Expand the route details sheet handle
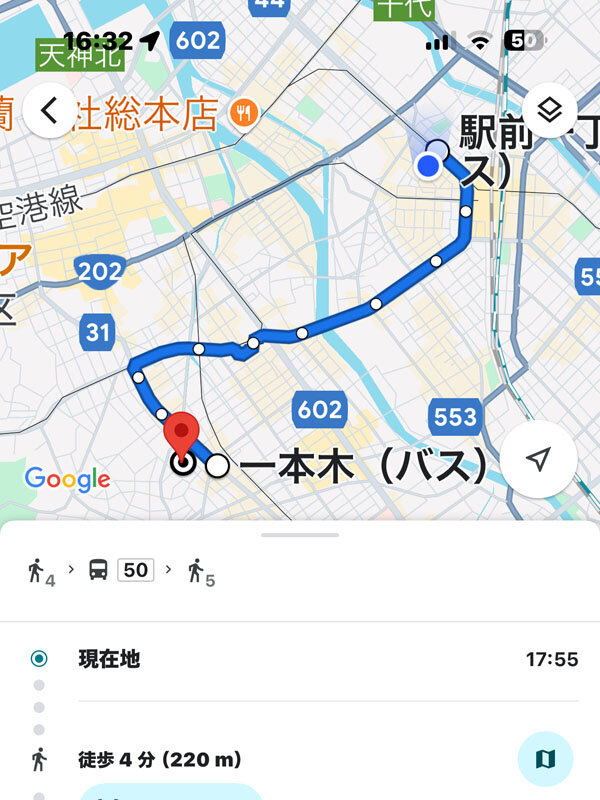The image size is (600, 800). pyautogui.click(x=300, y=535)
